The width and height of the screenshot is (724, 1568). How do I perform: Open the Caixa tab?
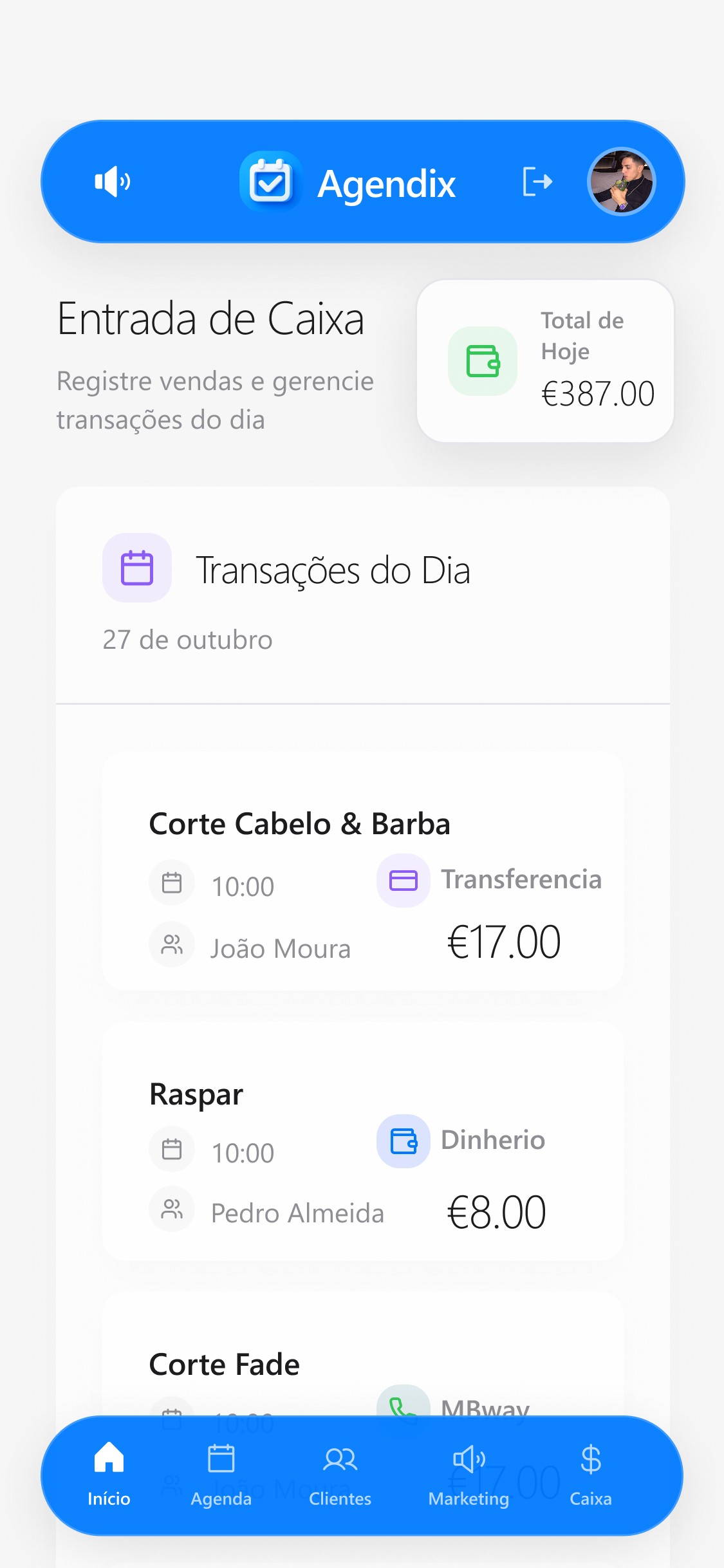(590, 1474)
